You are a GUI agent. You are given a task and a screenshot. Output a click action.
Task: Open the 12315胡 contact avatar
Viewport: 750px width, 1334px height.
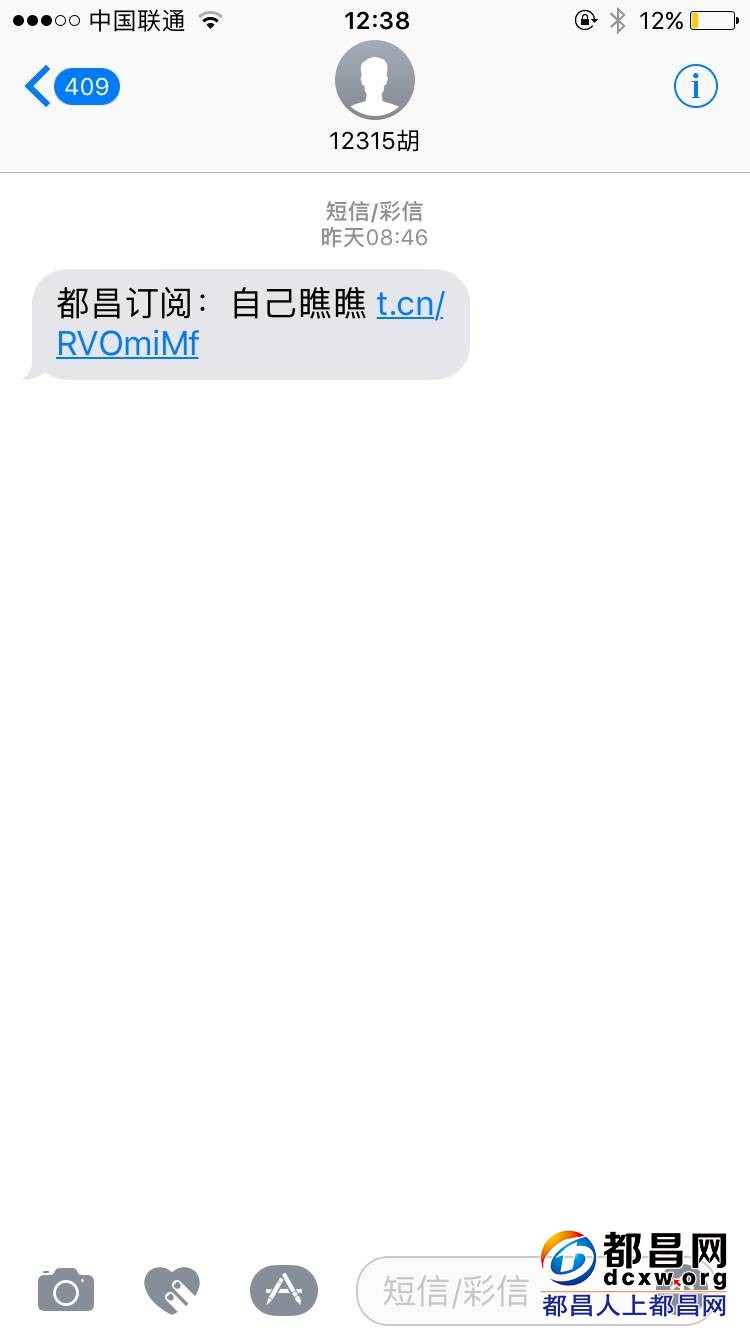[374, 80]
